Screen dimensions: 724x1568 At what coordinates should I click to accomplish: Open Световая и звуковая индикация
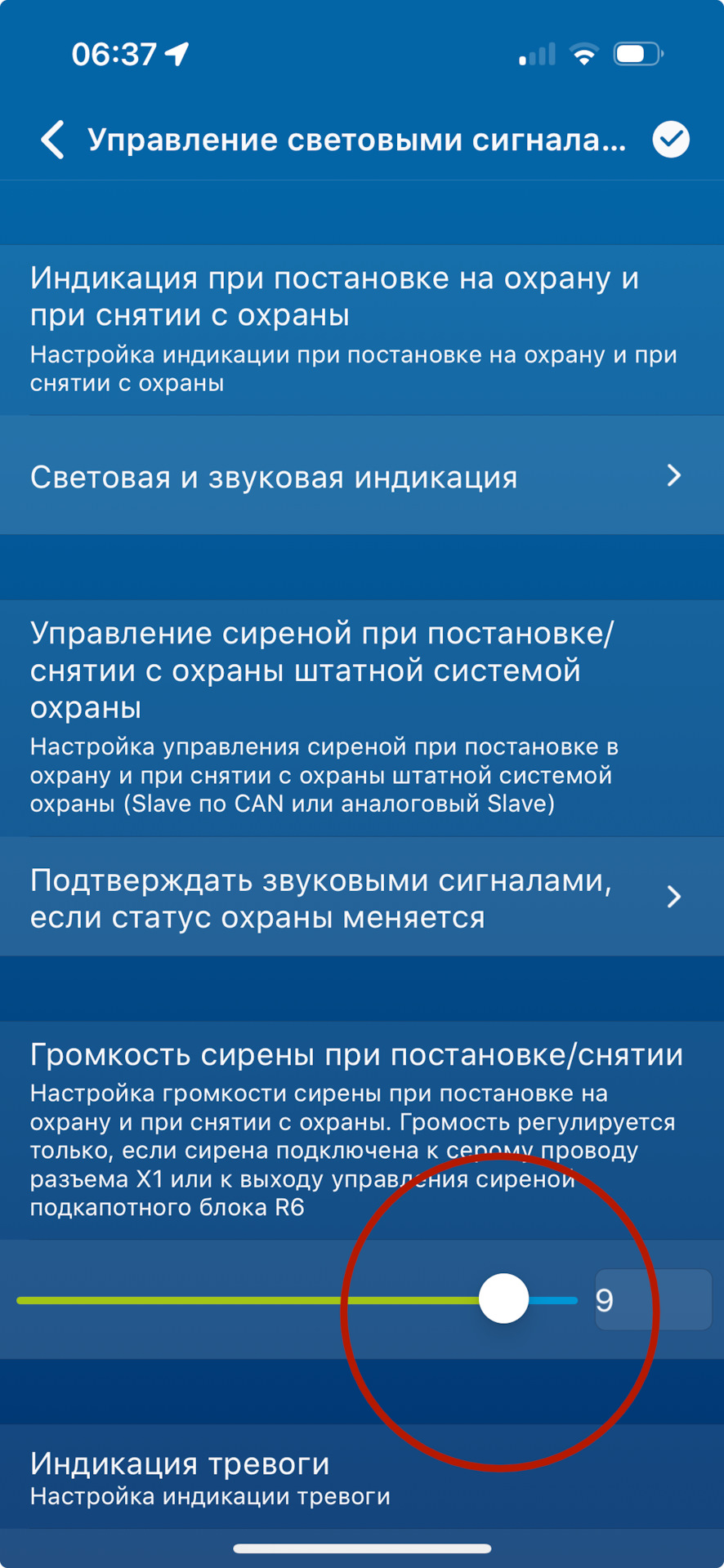pyautogui.click(x=362, y=476)
